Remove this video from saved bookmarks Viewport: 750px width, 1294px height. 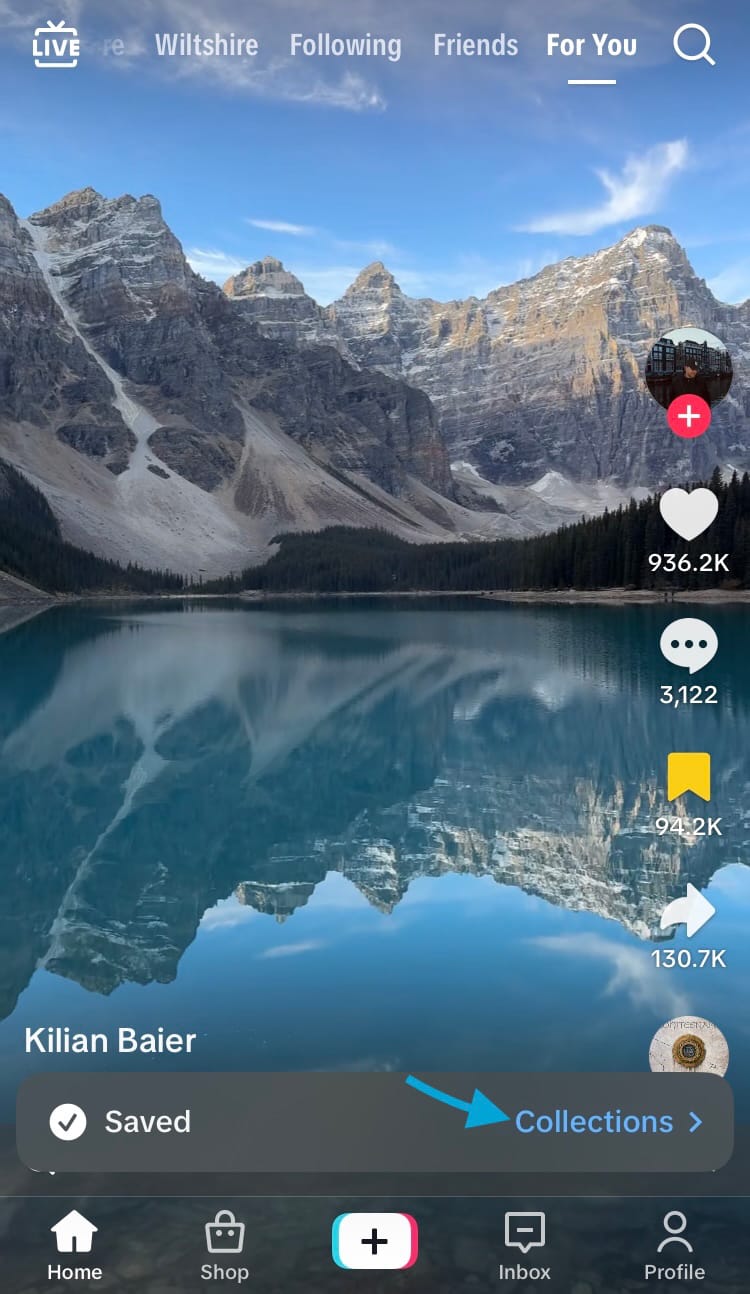pos(688,778)
